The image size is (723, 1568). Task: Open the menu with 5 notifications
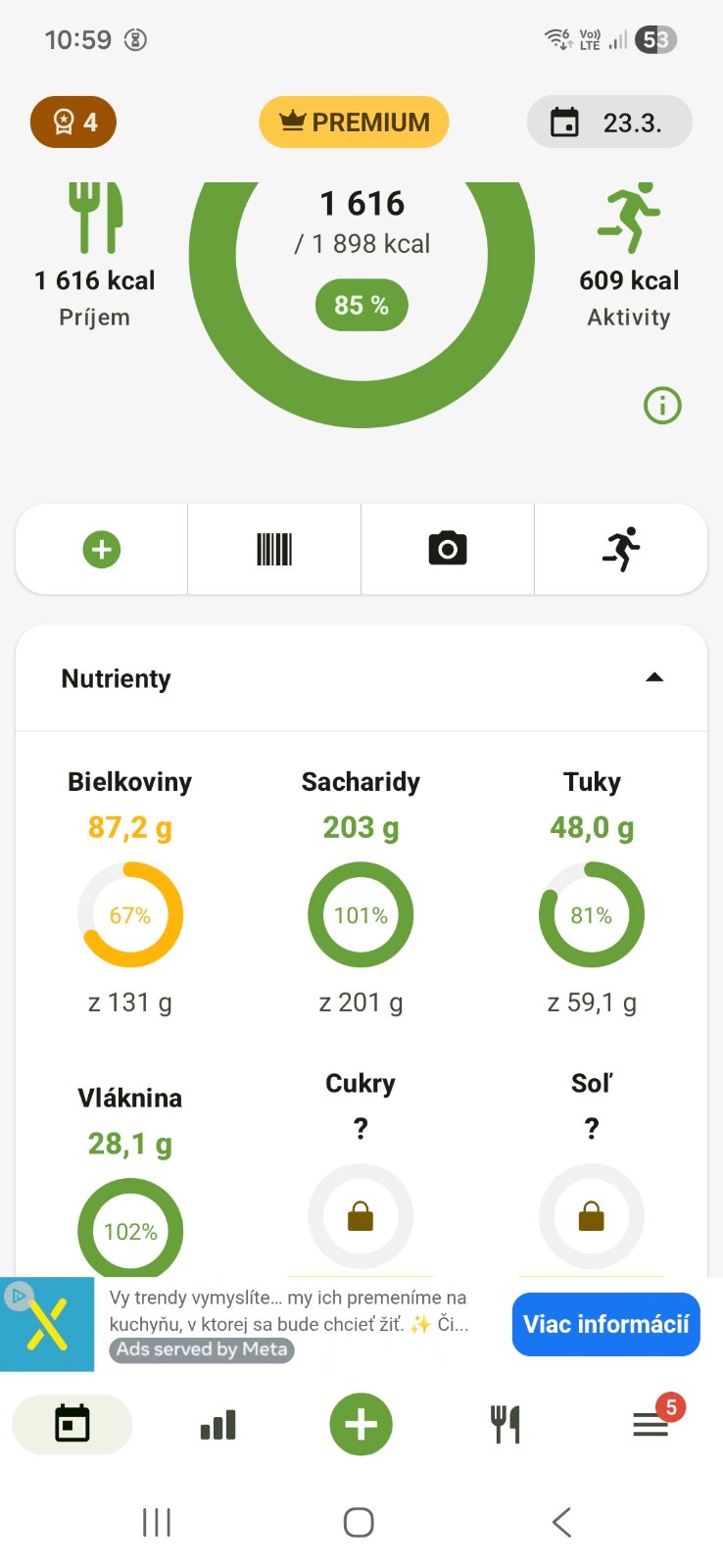pos(651,1424)
